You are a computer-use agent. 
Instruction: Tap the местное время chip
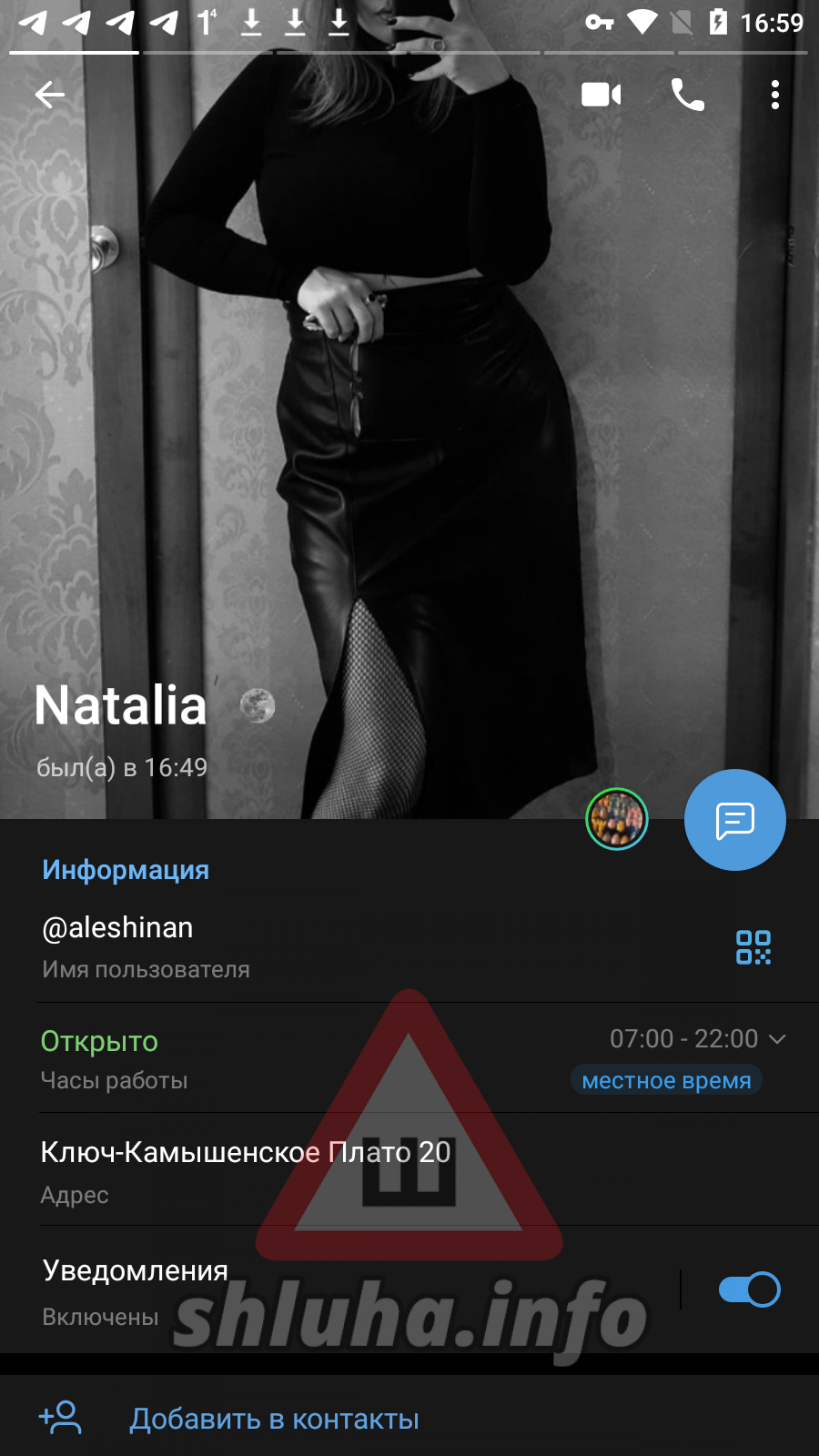[666, 1080]
